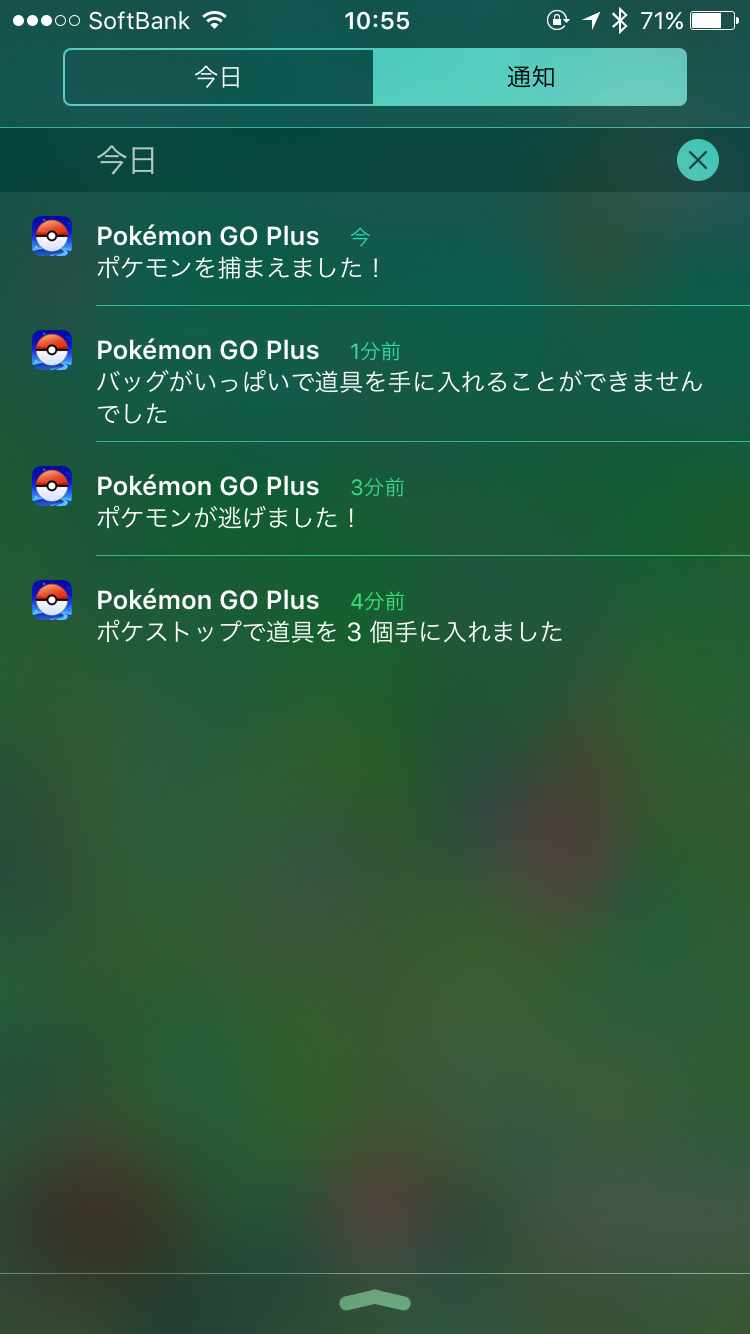Tap the bottom grabber to close Notification Center

click(x=375, y=1300)
